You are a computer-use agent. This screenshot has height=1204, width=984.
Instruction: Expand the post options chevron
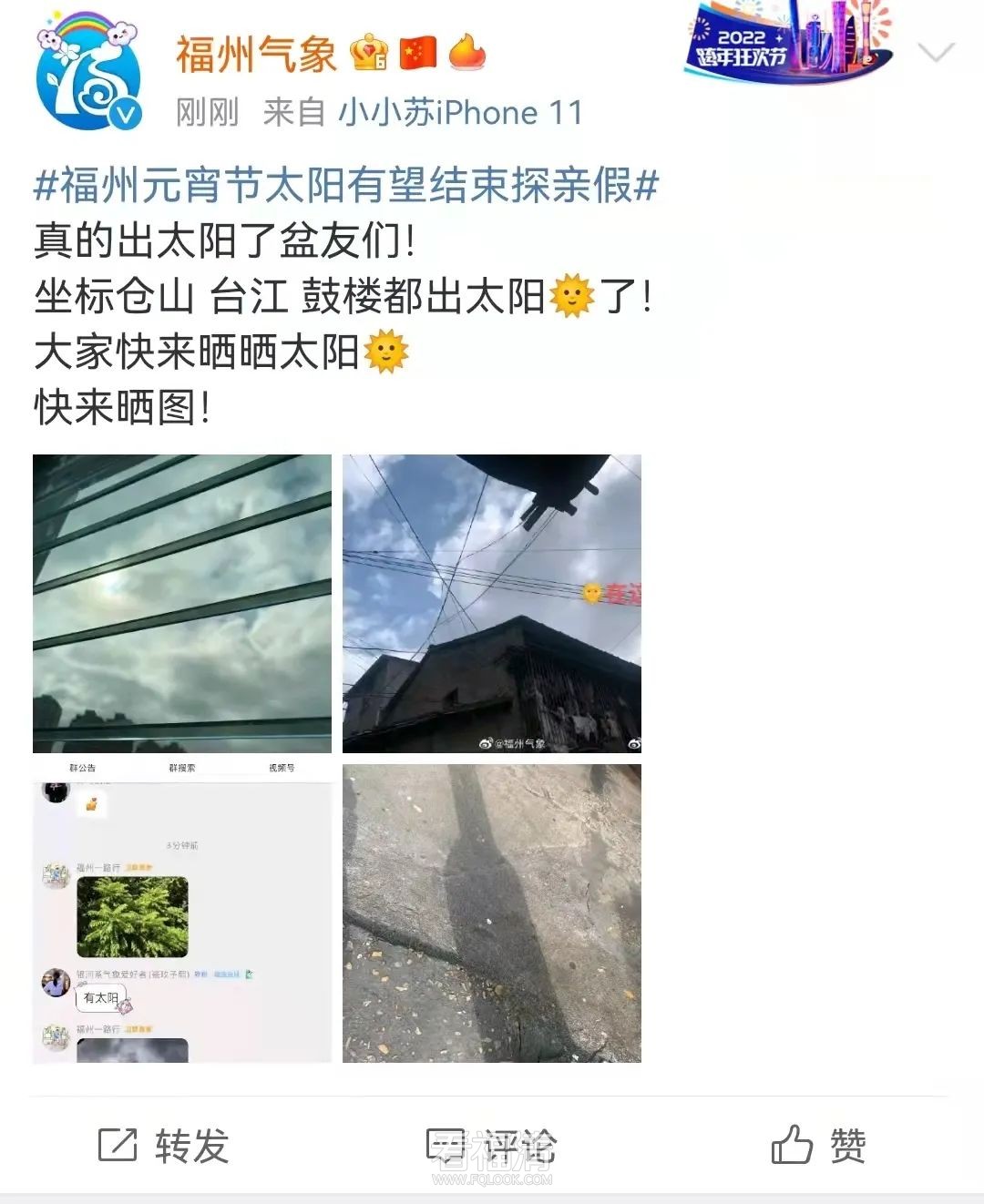(x=936, y=53)
